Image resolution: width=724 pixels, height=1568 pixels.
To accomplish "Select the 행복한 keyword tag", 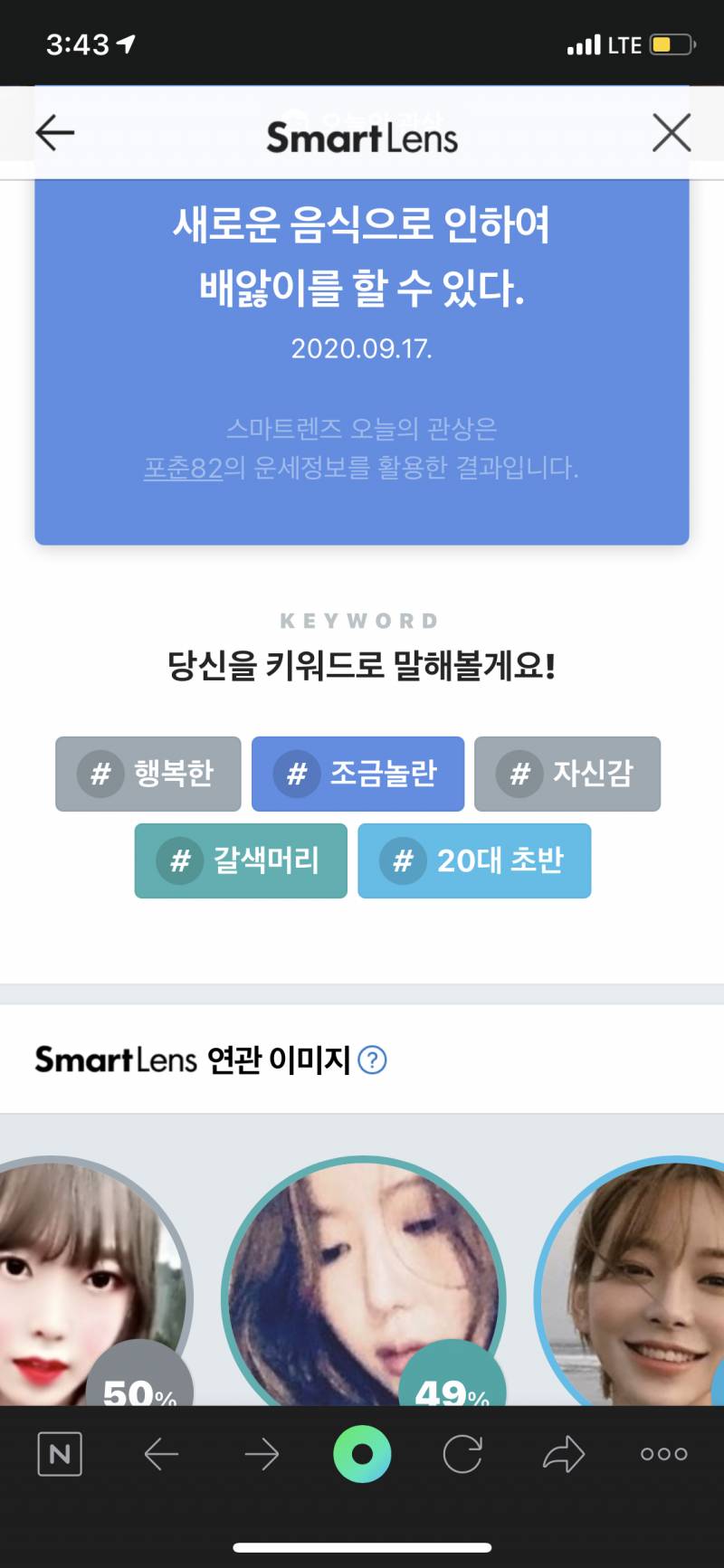I will pyautogui.click(x=148, y=774).
